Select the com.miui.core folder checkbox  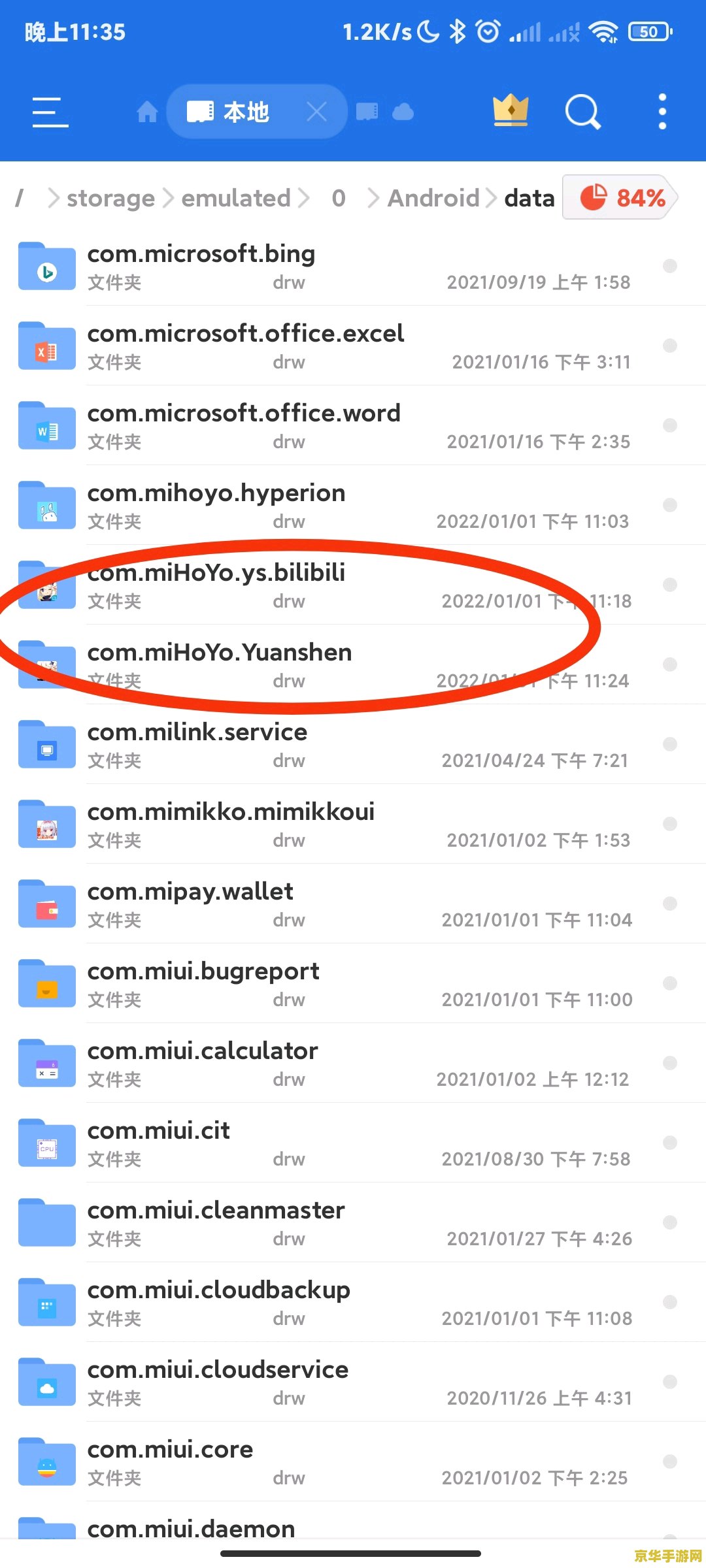669,1462
